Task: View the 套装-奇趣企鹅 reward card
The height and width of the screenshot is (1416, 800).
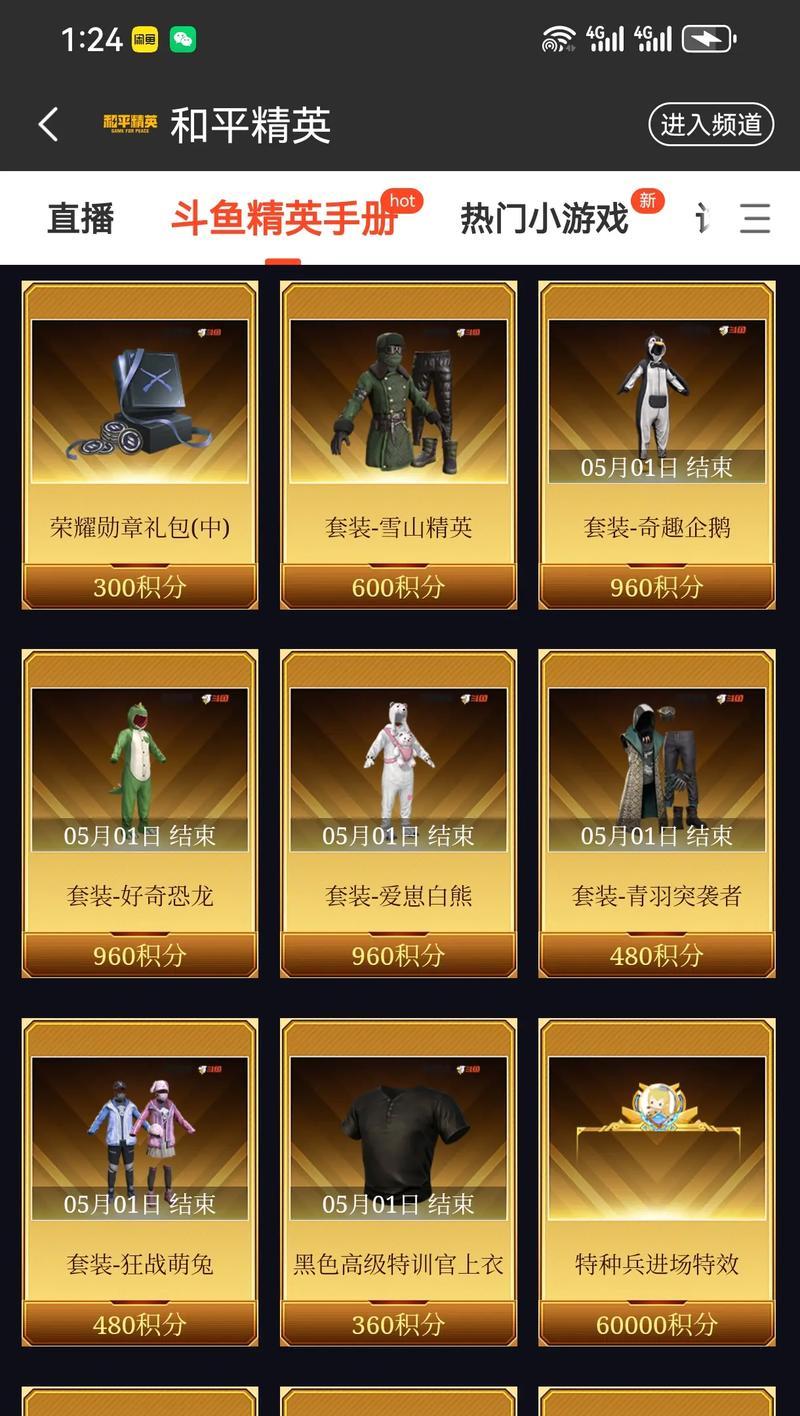Action: pyautogui.click(x=657, y=445)
